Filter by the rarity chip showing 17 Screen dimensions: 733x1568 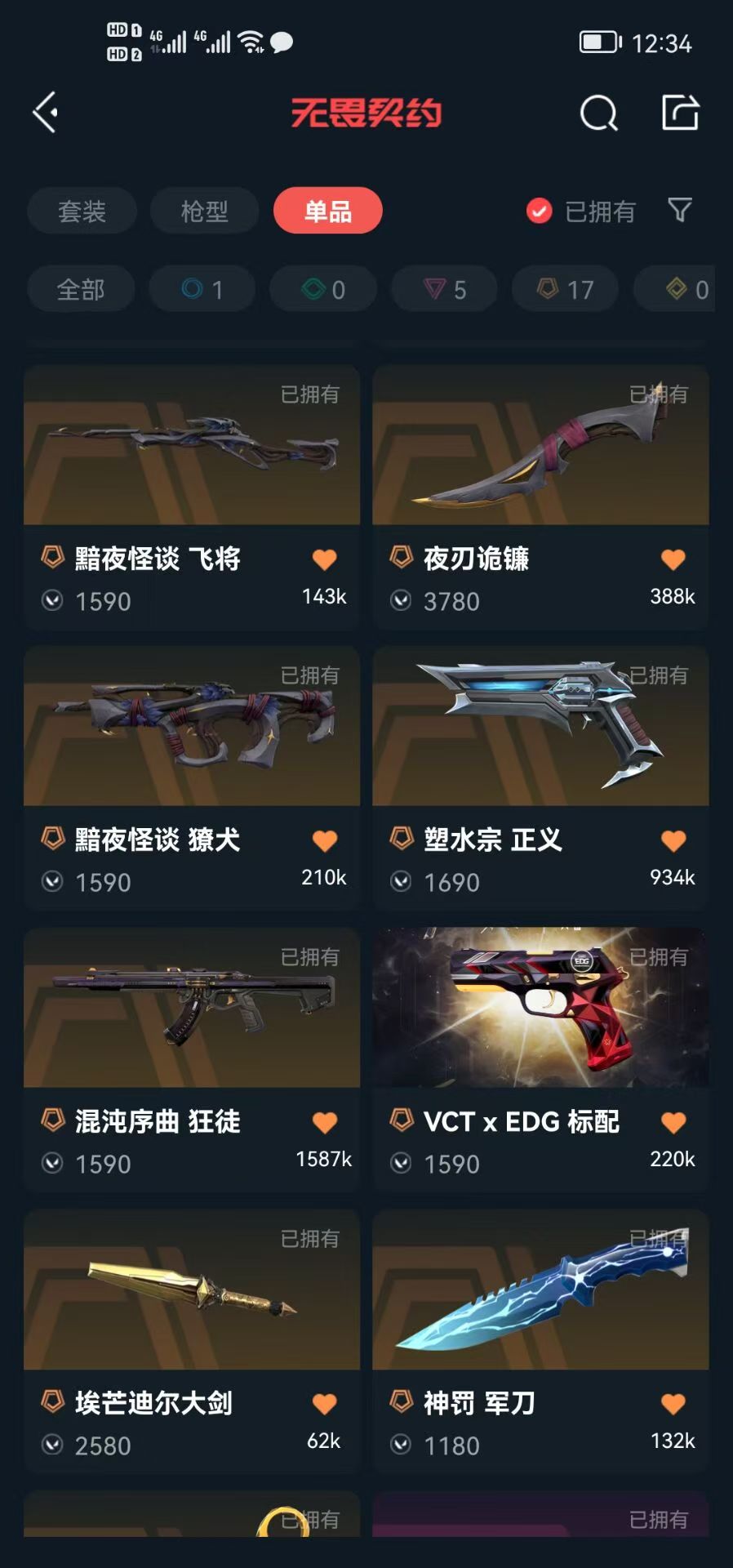click(x=565, y=289)
